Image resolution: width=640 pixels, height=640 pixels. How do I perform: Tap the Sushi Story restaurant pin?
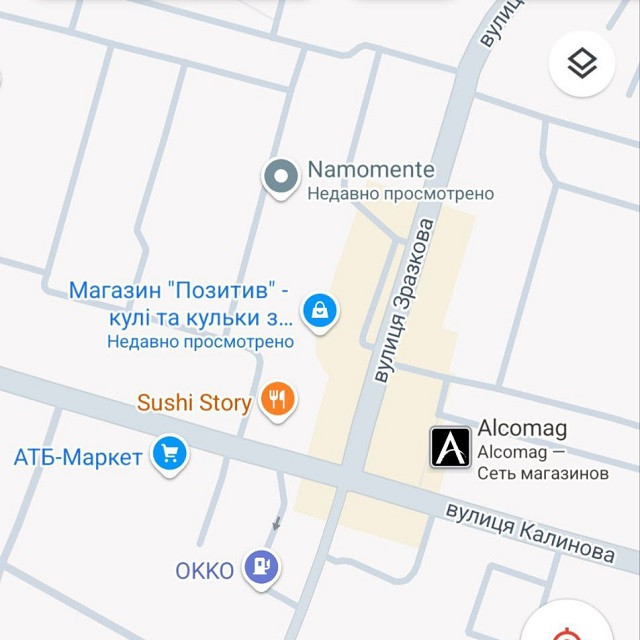[278, 400]
